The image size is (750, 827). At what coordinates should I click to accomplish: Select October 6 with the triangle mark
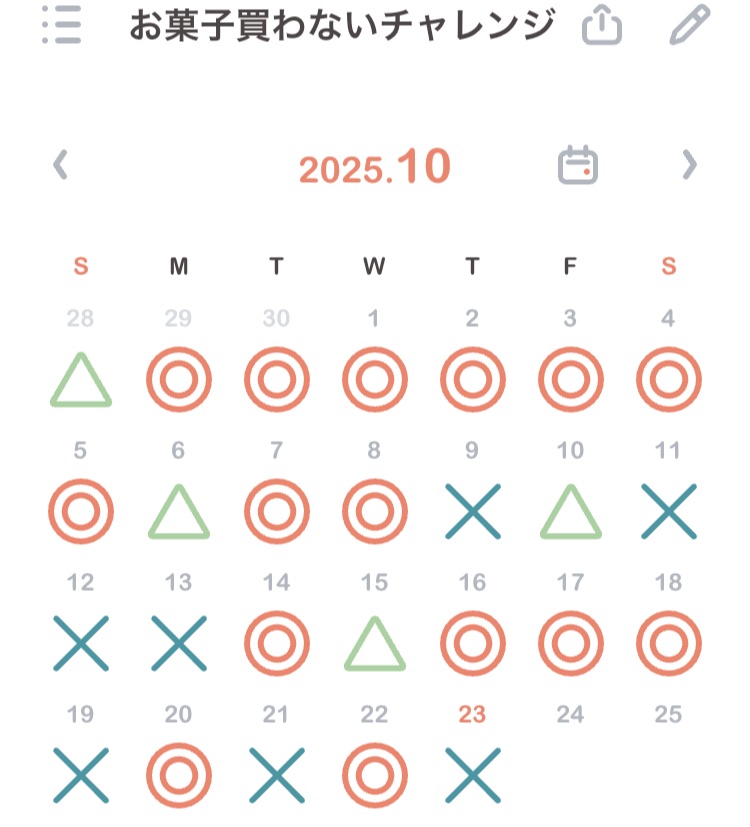tap(179, 511)
